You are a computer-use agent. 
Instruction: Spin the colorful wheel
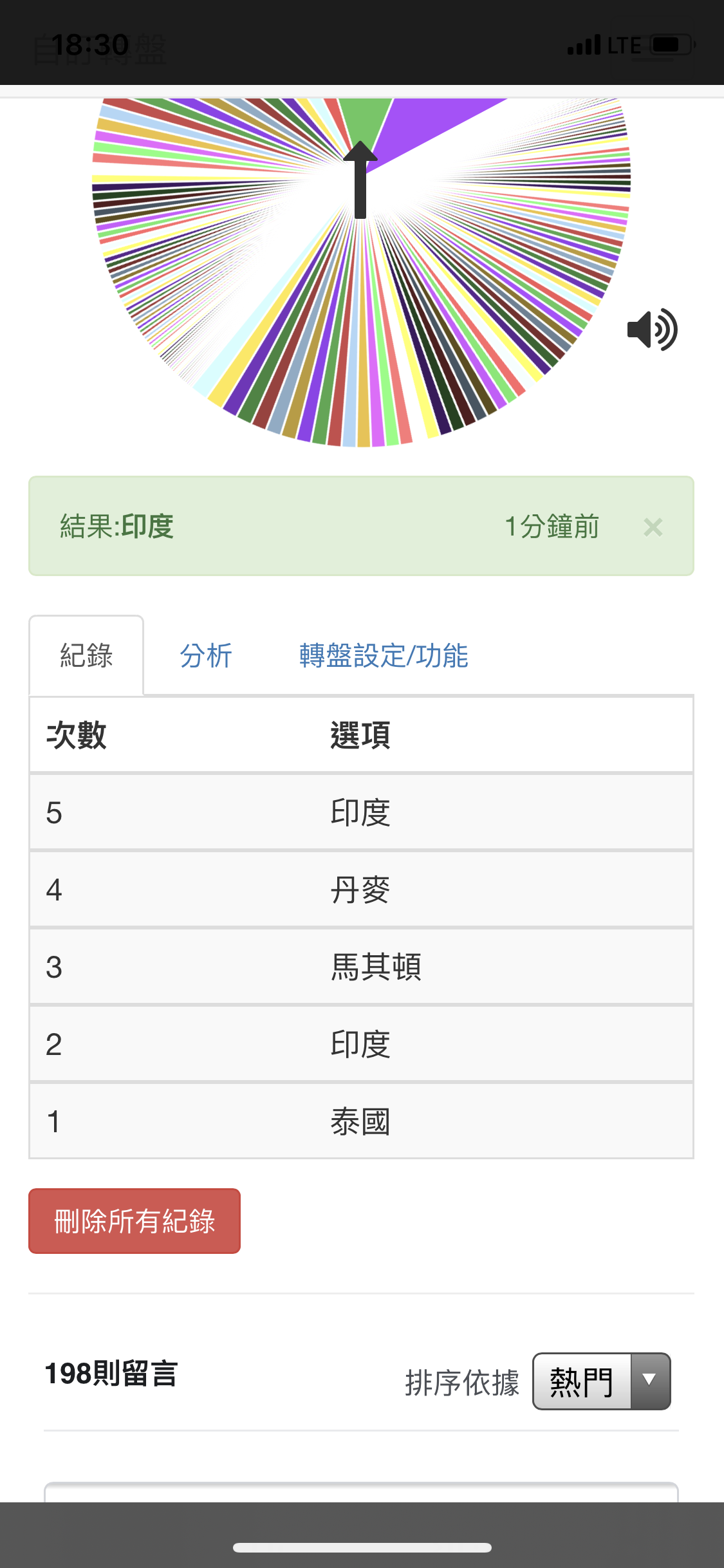pyautogui.click(x=361, y=272)
